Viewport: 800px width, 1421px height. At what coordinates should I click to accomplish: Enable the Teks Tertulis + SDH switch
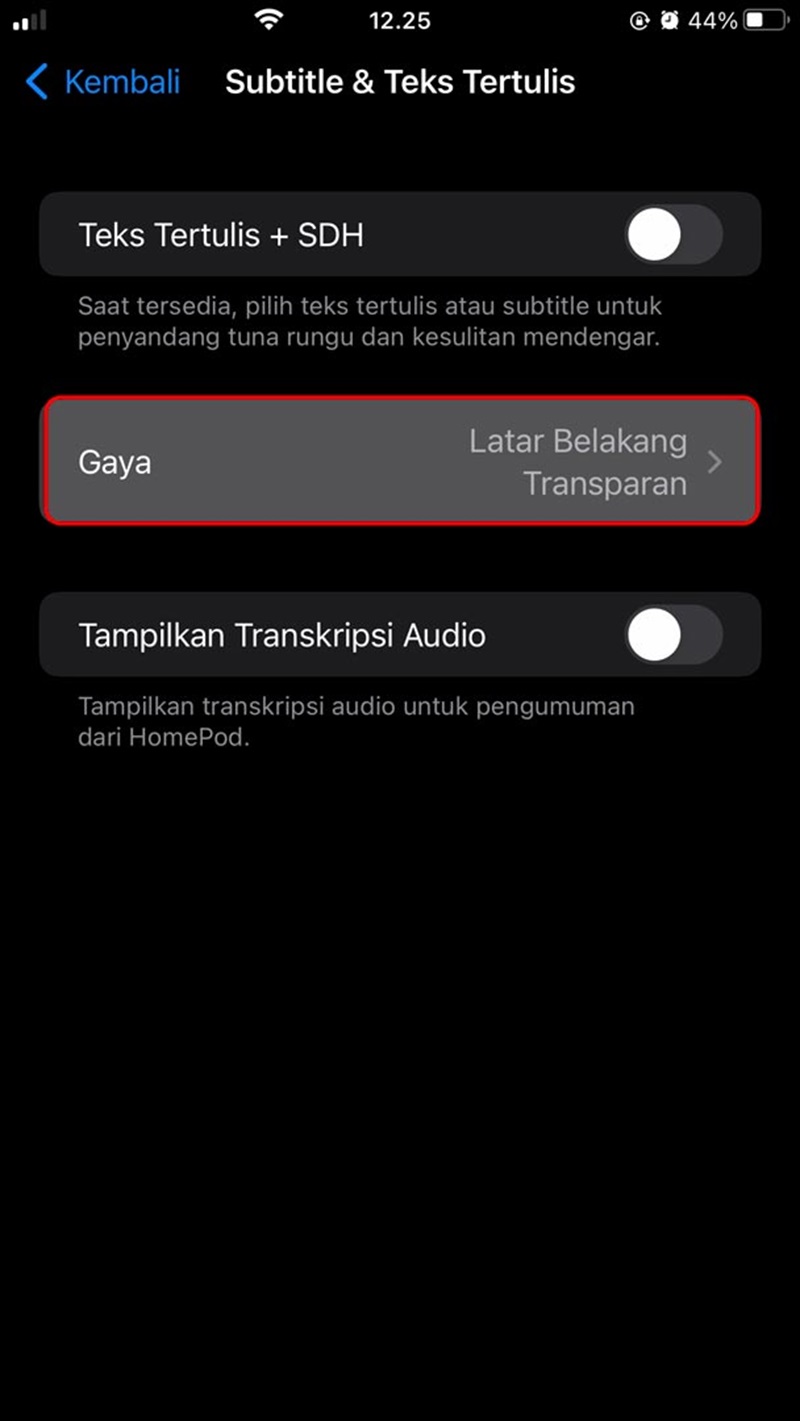tap(673, 235)
